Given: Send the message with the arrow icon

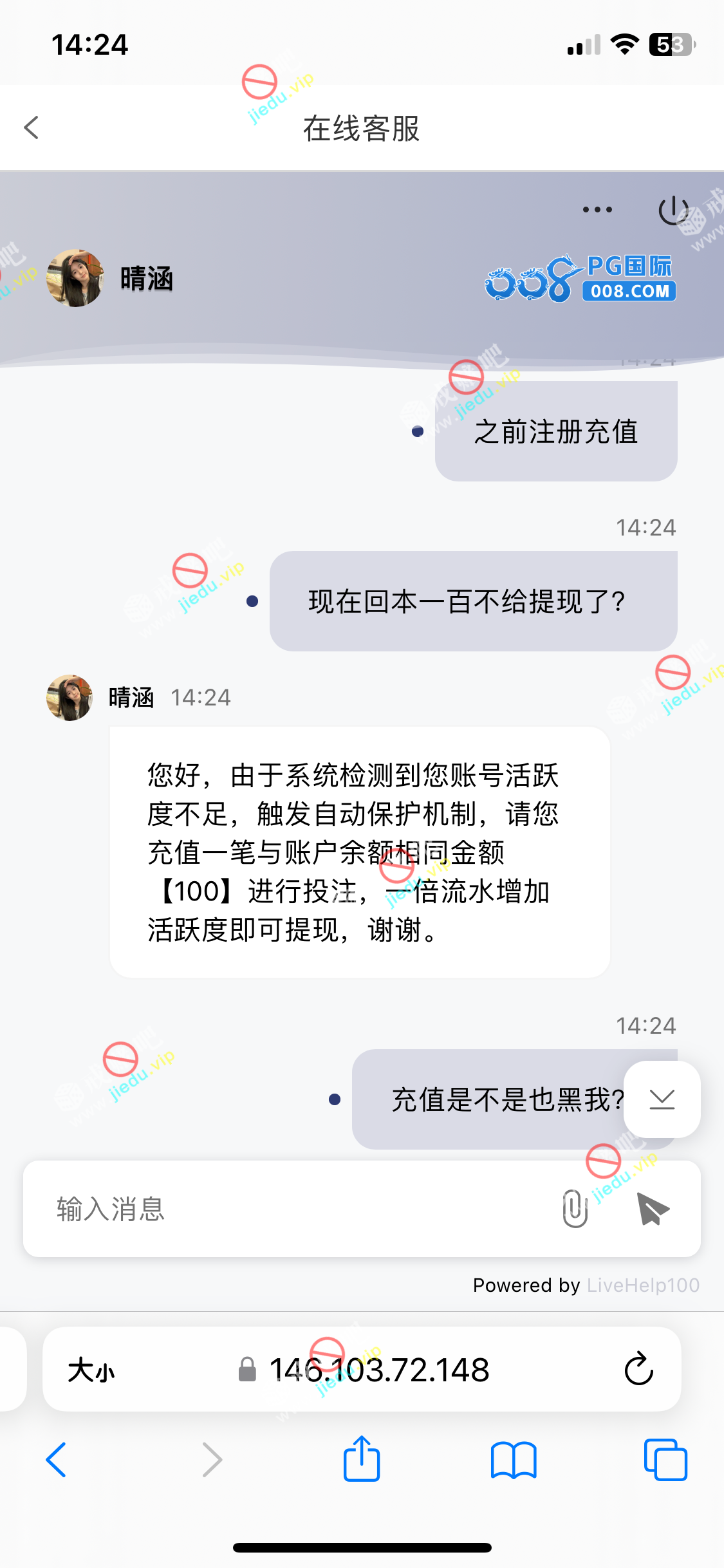Looking at the screenshot, I should point(653,1209).
